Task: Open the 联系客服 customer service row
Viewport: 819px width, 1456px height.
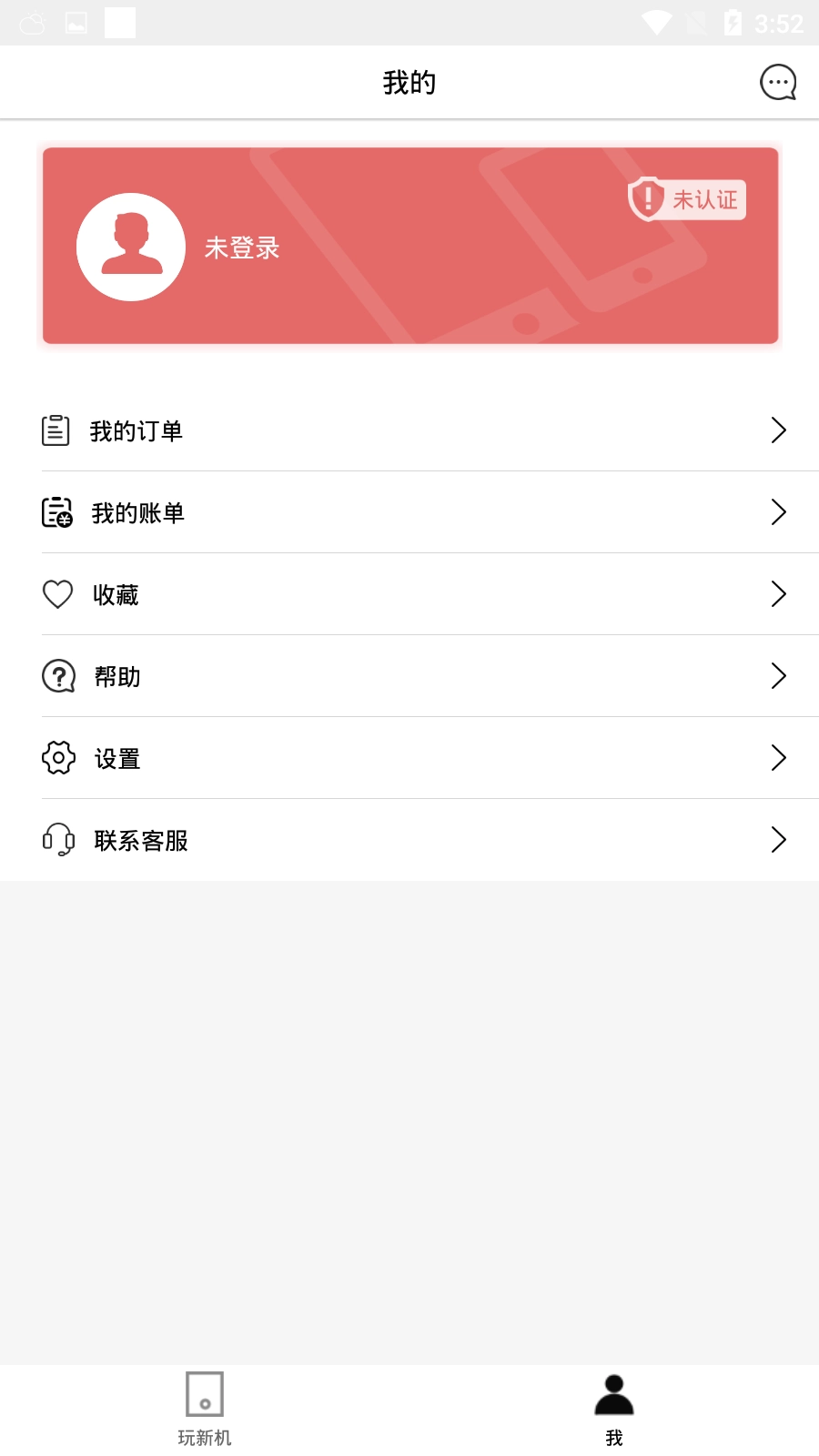Action: [x=409, y=840]
